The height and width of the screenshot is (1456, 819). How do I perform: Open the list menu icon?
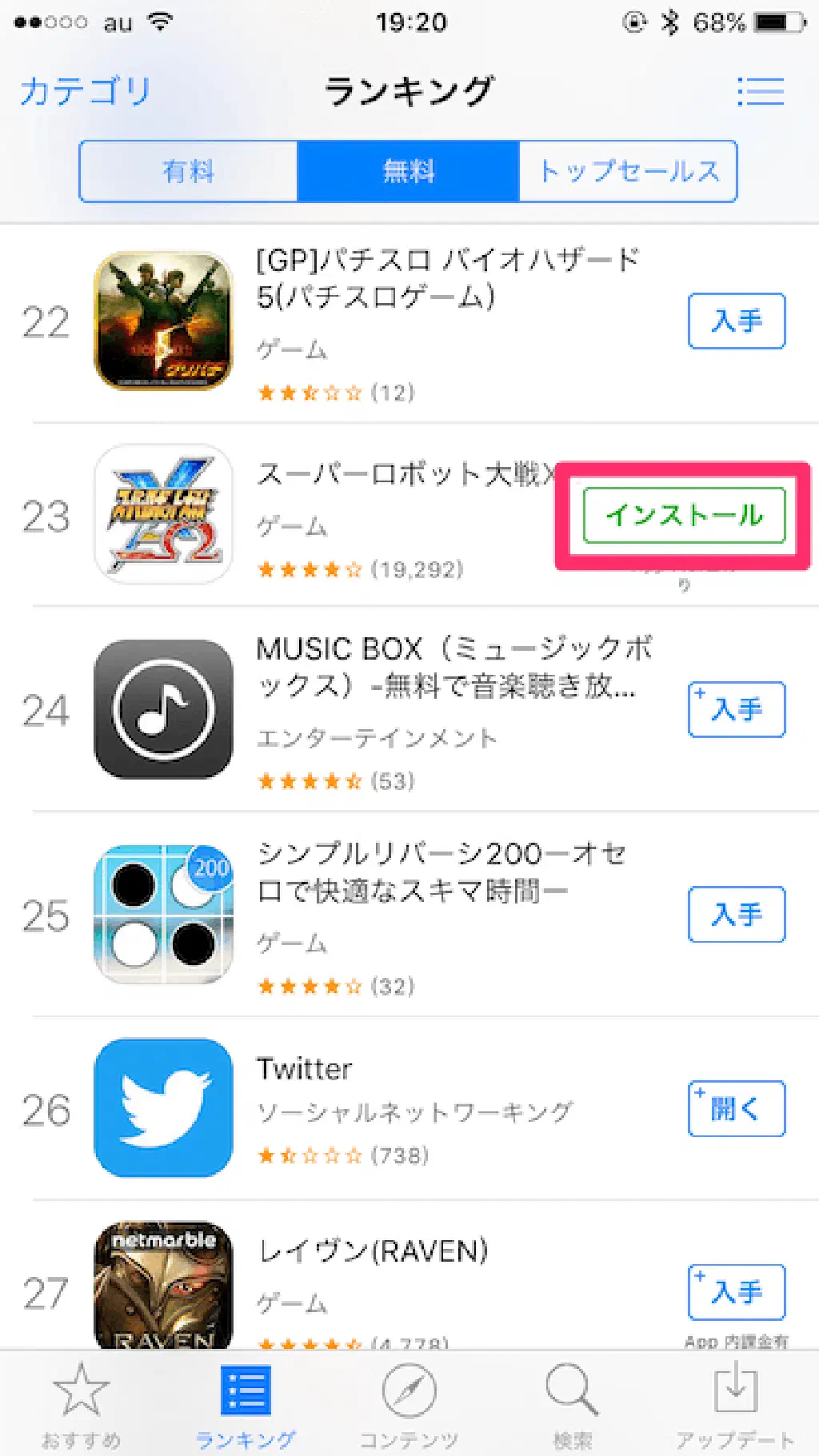point(760,91)
